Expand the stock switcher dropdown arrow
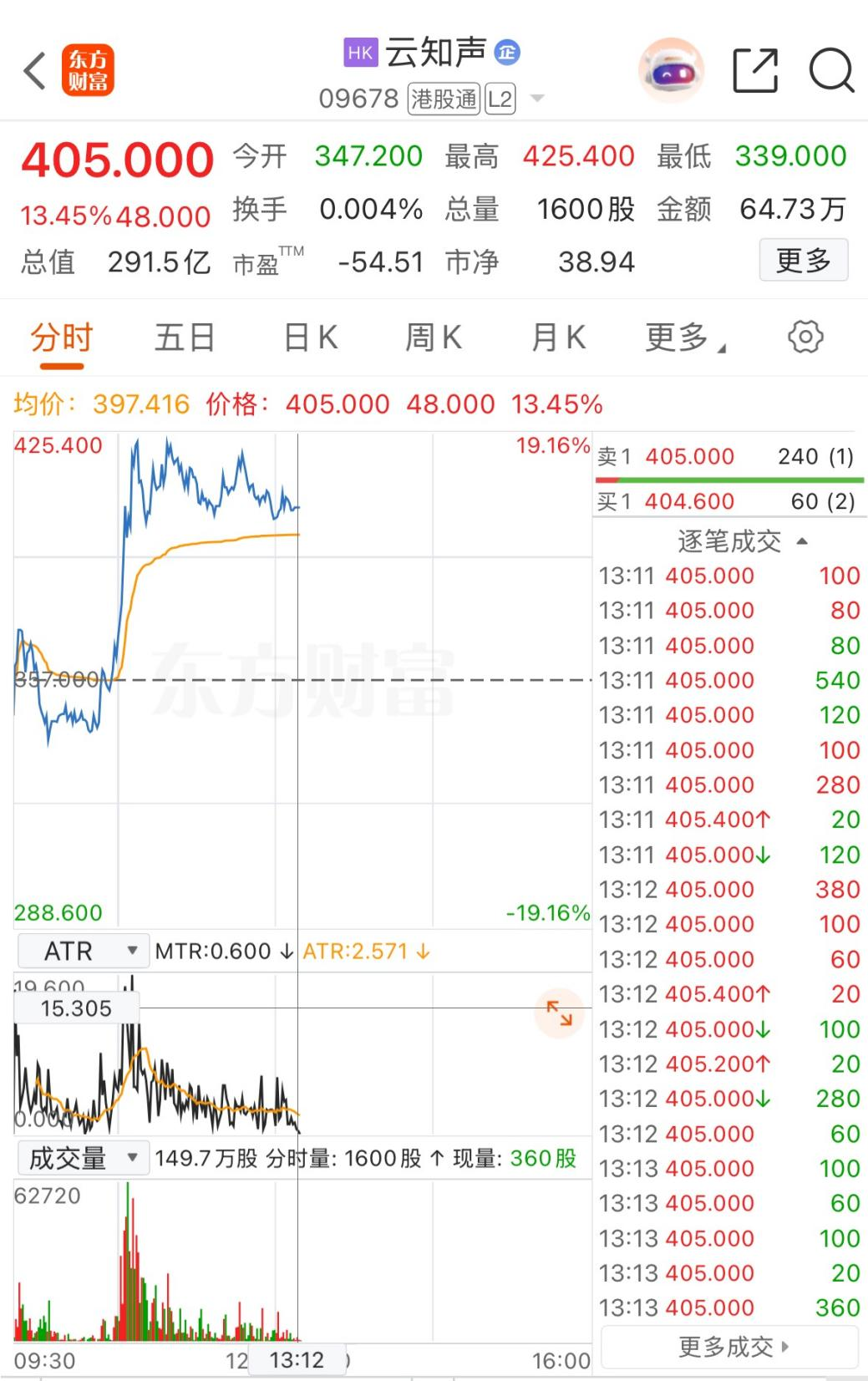868x1381 pixels. 537,99
